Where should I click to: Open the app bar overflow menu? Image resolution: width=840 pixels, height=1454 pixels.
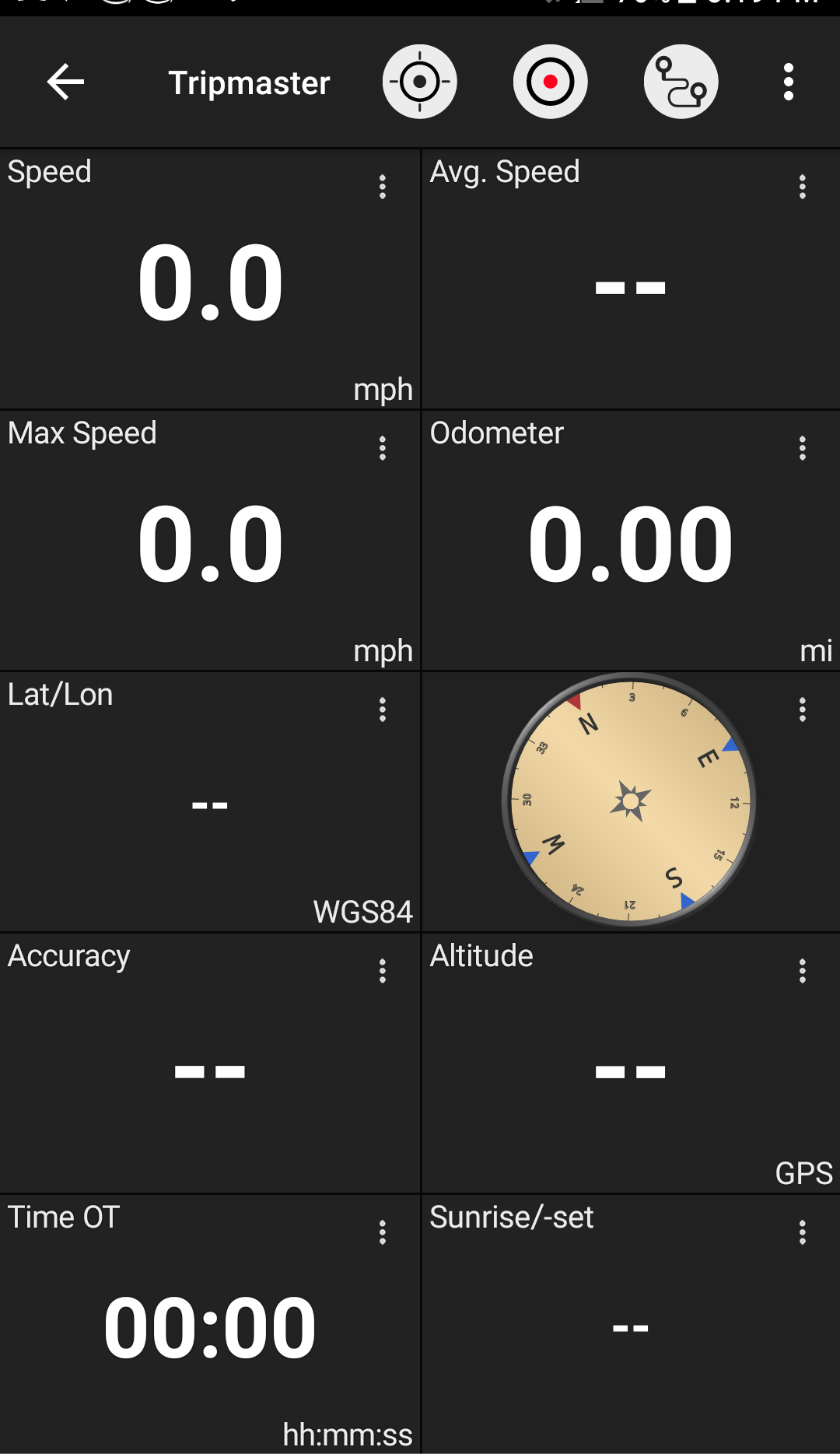click(x=788, y=82)
